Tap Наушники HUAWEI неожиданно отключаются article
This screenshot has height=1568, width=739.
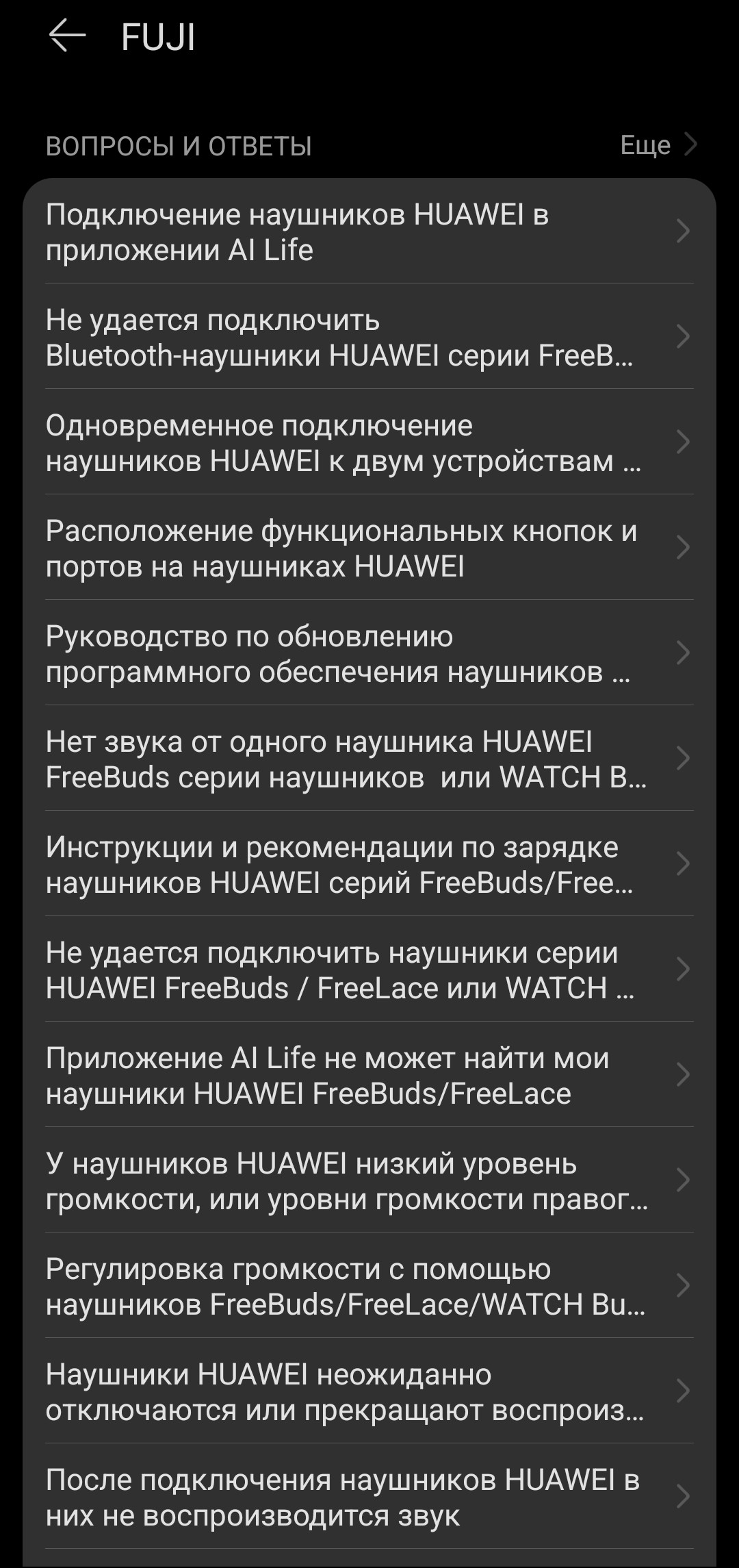tap(369, 1392)
